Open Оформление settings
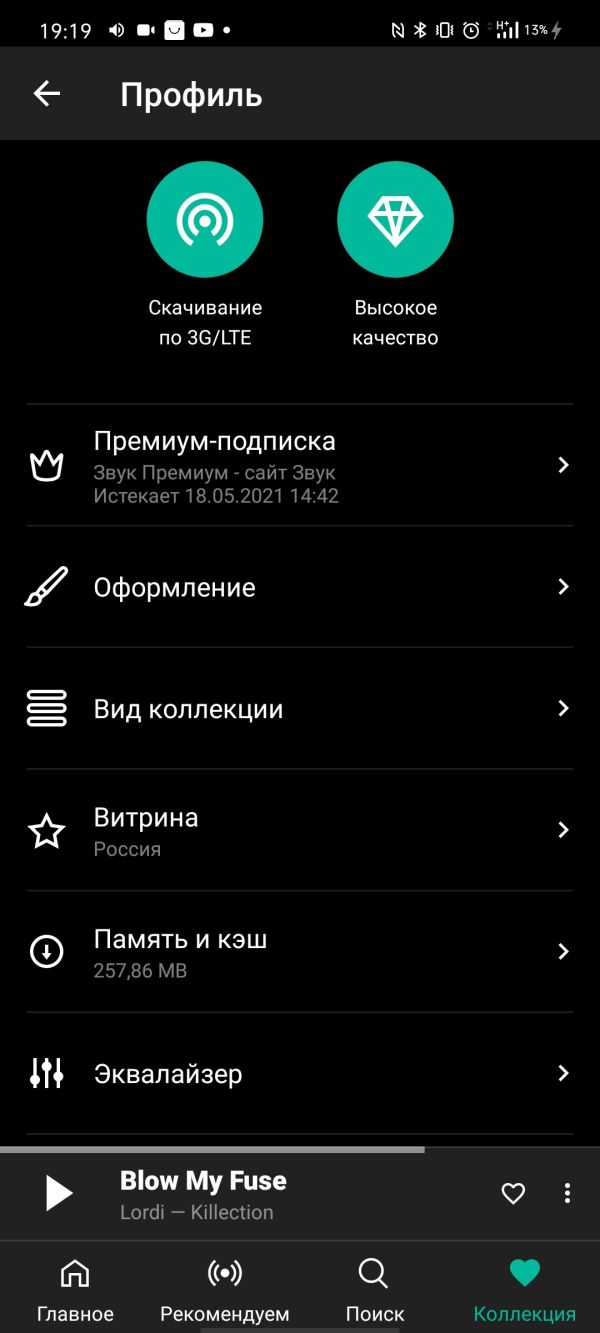 (x=300, y=587)
